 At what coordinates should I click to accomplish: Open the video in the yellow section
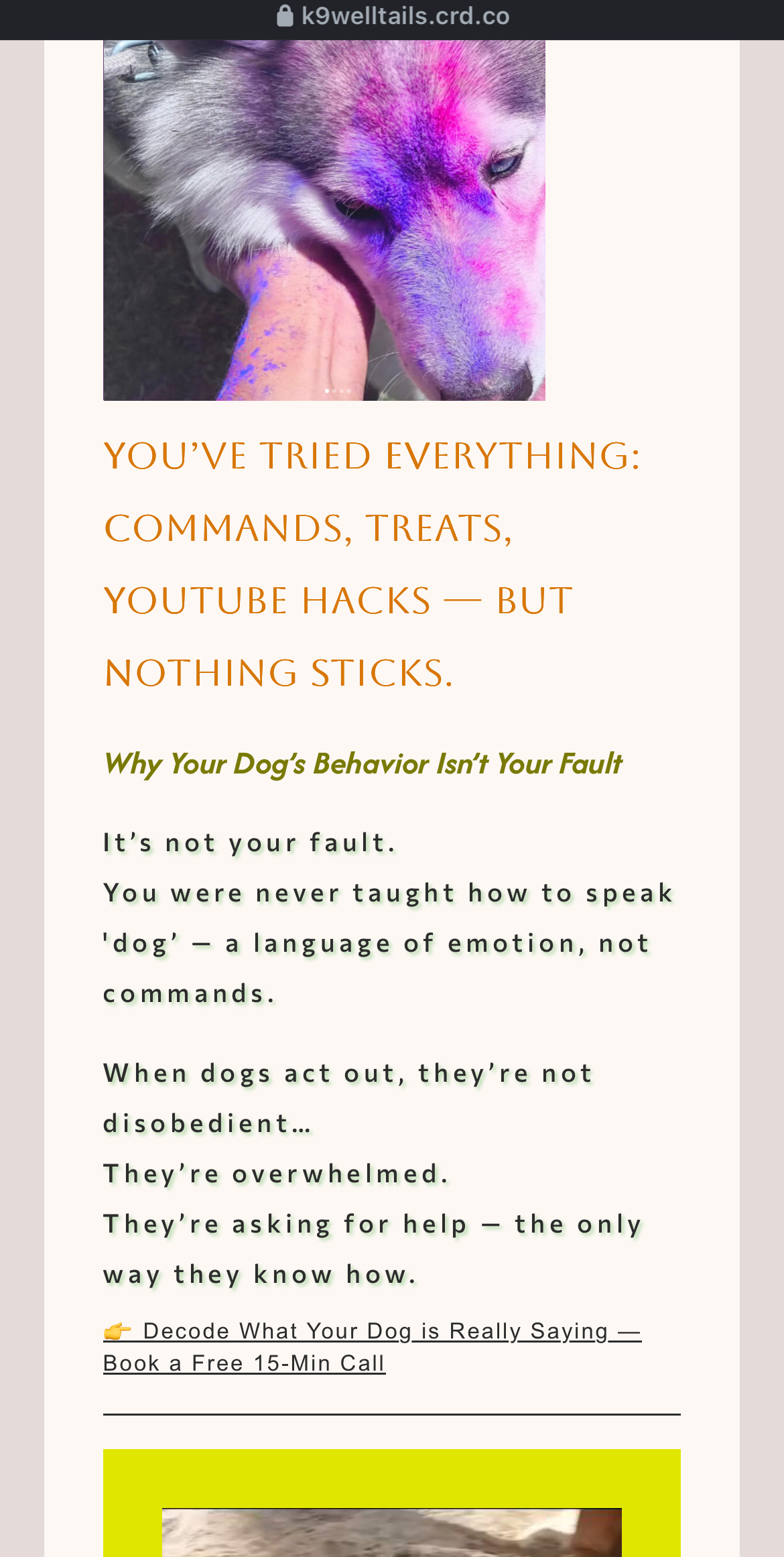click(x=391, y=1532)
